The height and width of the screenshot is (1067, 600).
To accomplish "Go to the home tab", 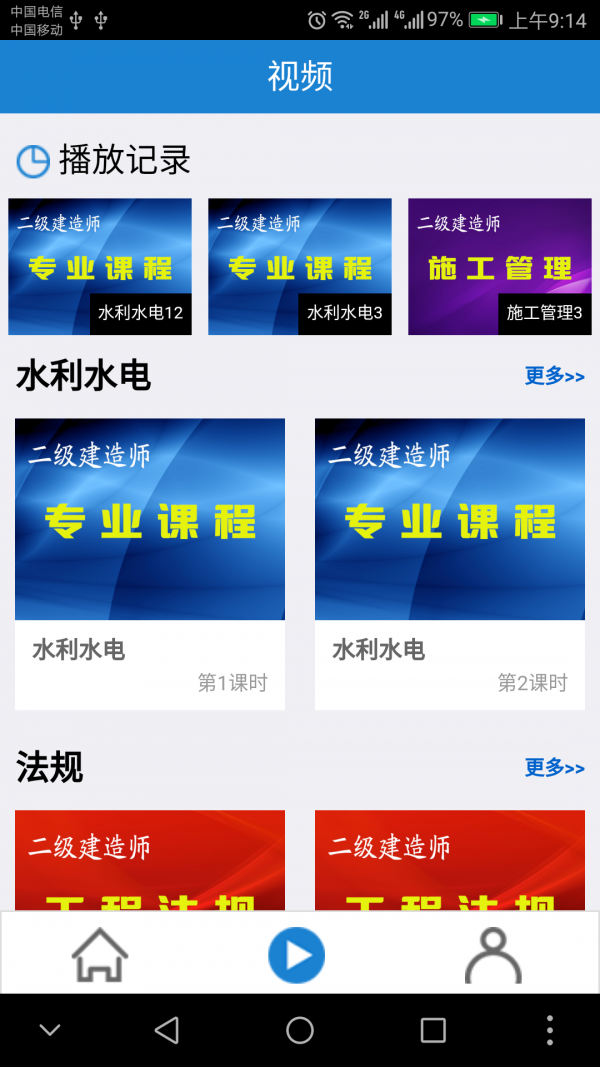I will (100, 955).
